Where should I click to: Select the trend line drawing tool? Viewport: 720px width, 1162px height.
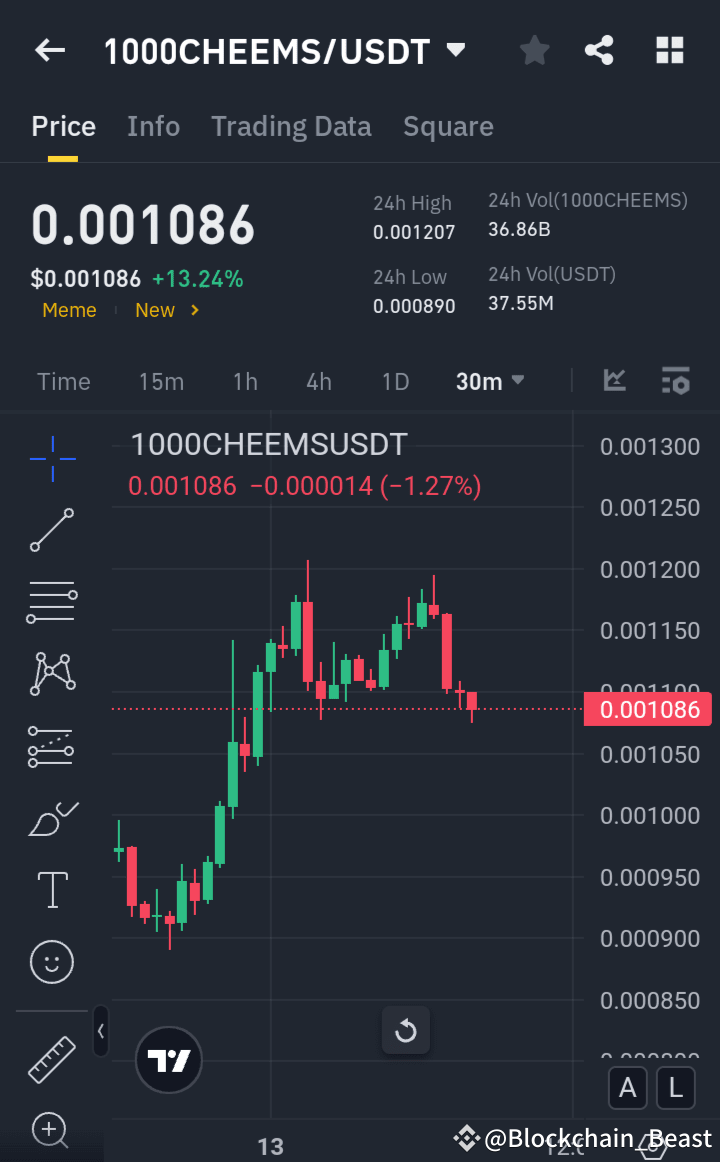[x=51, y=530]
